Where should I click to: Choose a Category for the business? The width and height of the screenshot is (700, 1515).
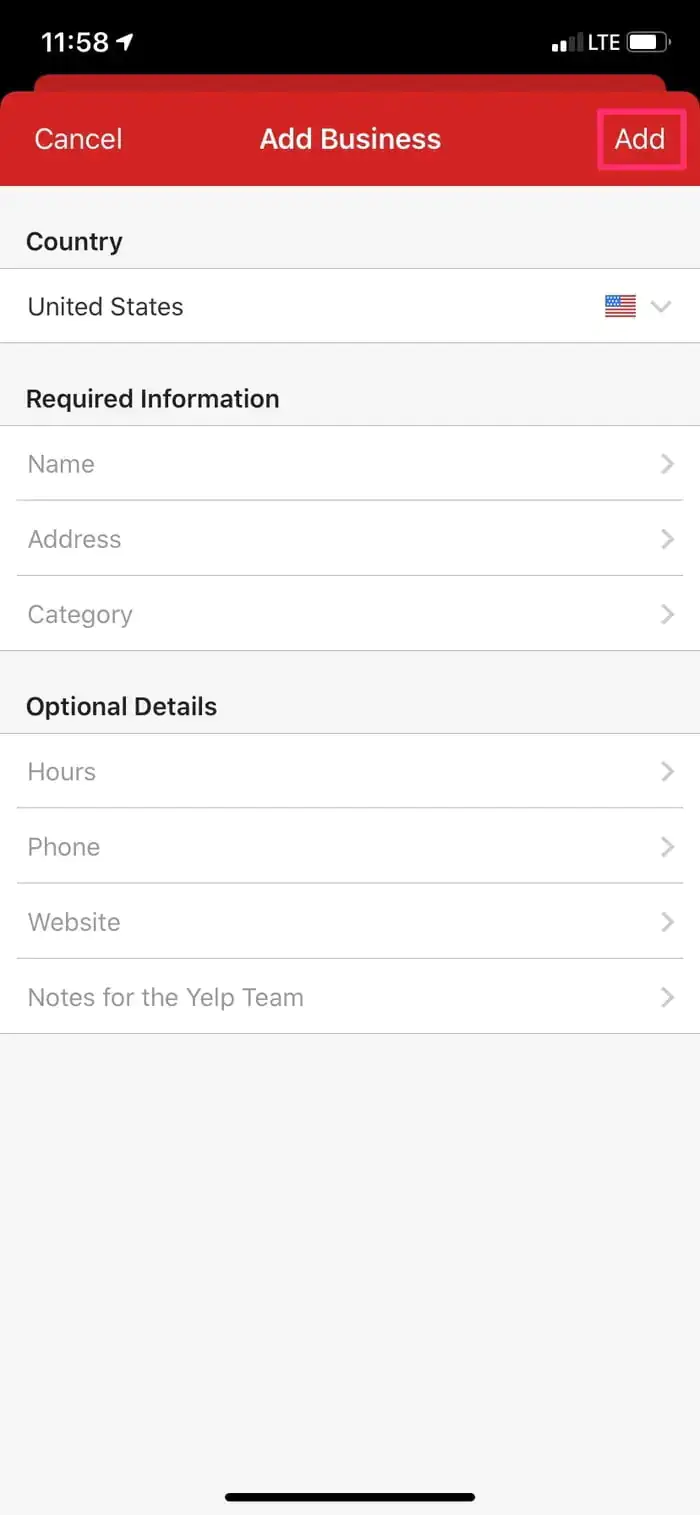[350, 614]
